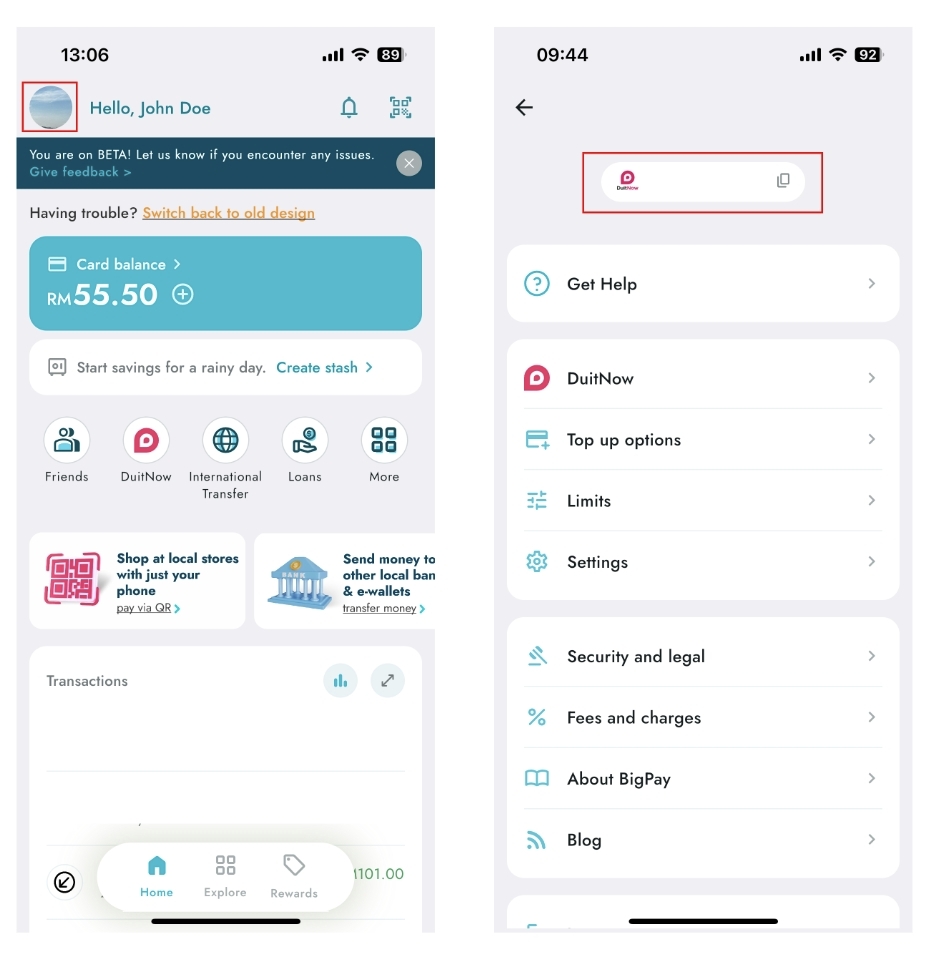Tap the Give feedback link
Viewport: 930px width, 962px height.
coord(80,172)
